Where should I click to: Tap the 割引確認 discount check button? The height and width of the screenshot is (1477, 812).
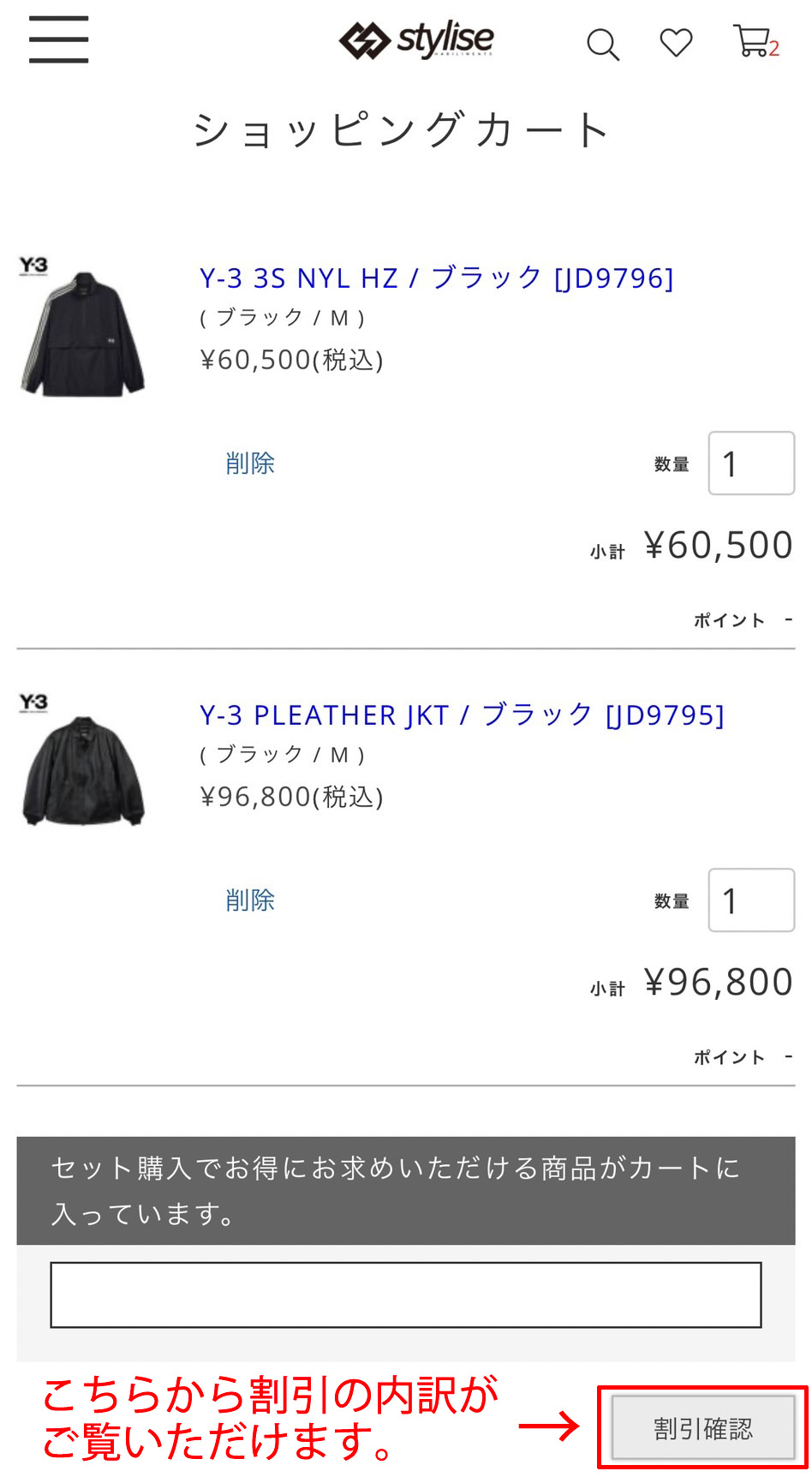click(x=703, y=1428)
